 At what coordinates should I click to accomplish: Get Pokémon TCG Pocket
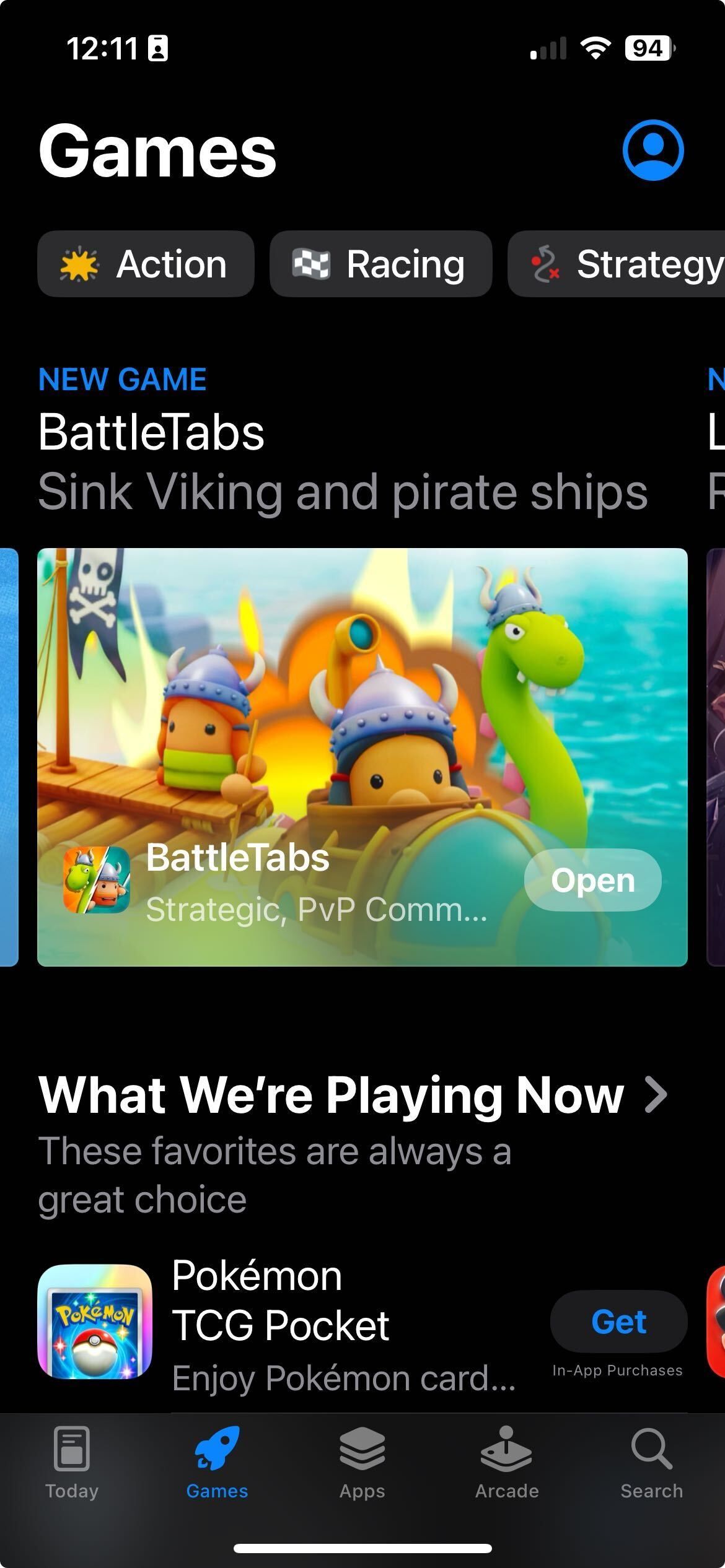(618, 1322)
